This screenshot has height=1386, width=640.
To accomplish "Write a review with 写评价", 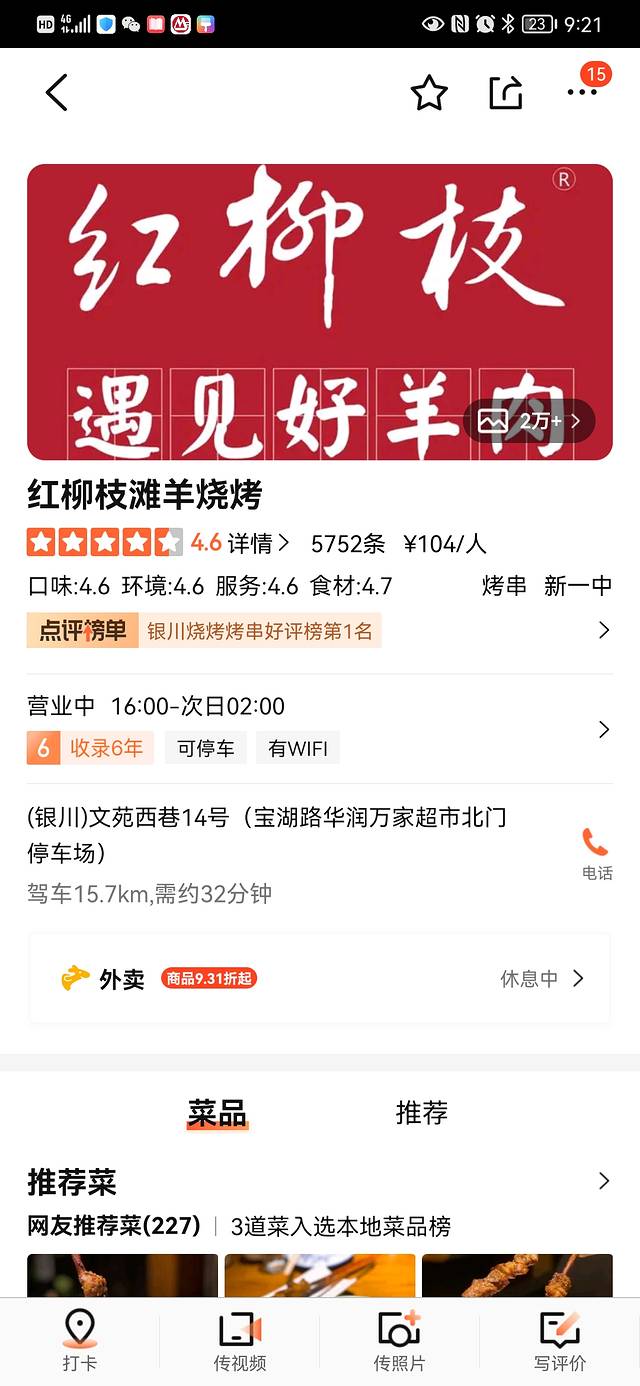I will tap(559, 1341).
